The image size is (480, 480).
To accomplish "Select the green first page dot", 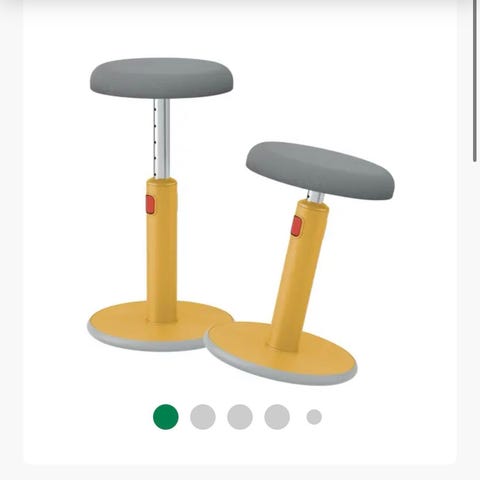I will click(166, 417).
